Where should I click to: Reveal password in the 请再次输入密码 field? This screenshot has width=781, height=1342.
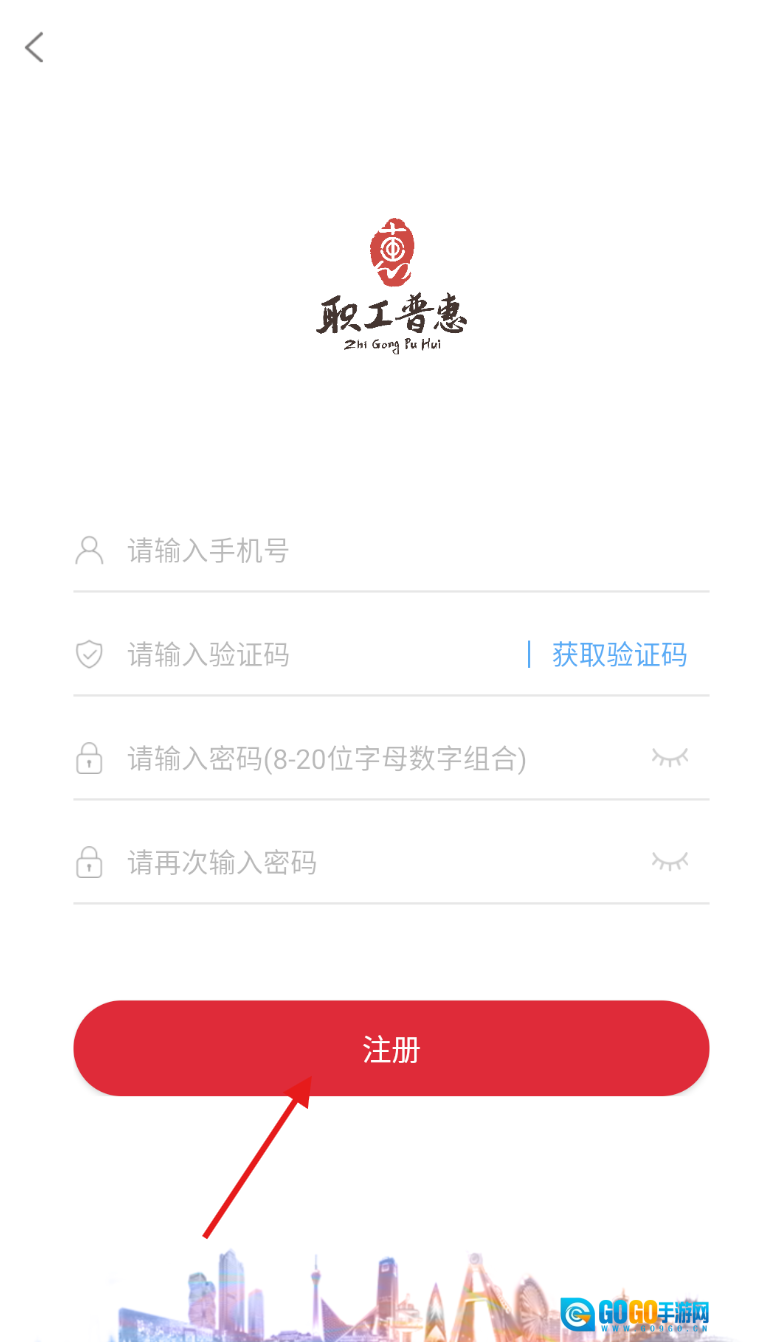click(x=670, y=861)
